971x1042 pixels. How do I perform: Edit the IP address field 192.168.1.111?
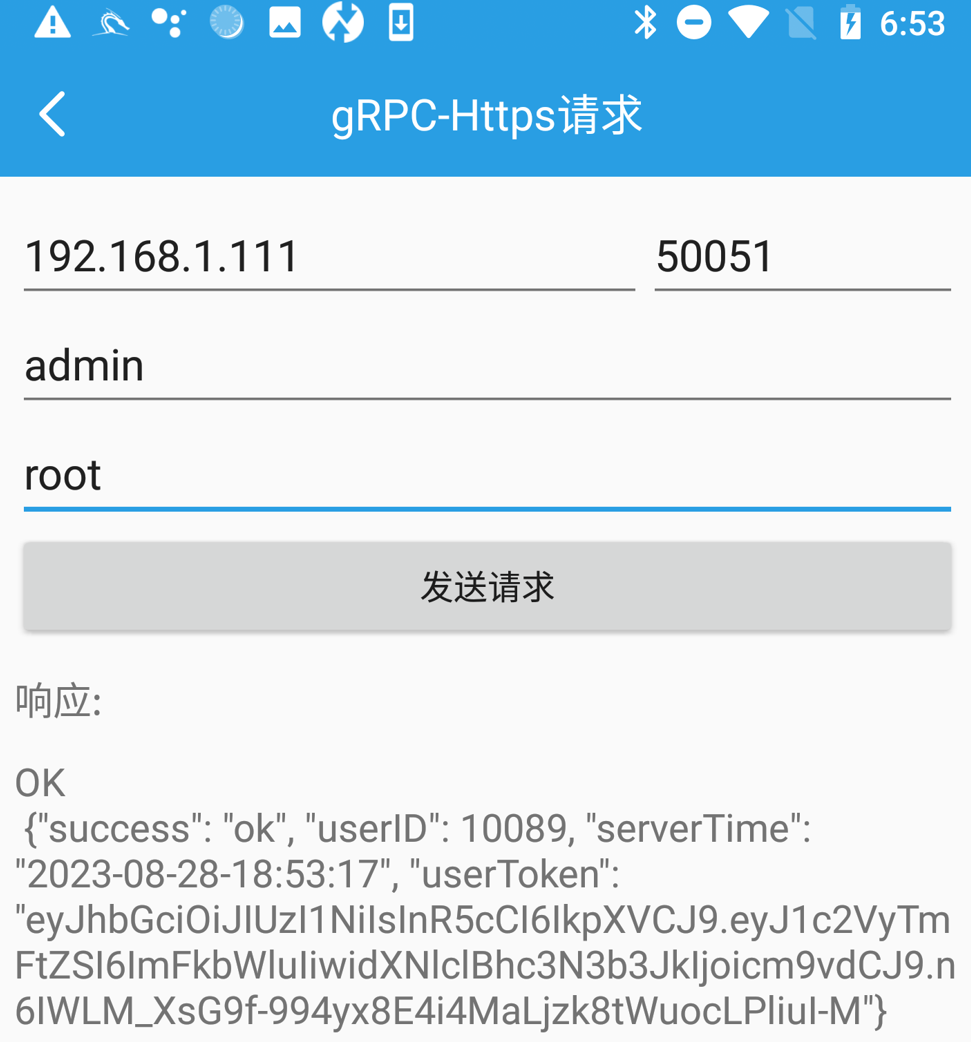(328, 257)
